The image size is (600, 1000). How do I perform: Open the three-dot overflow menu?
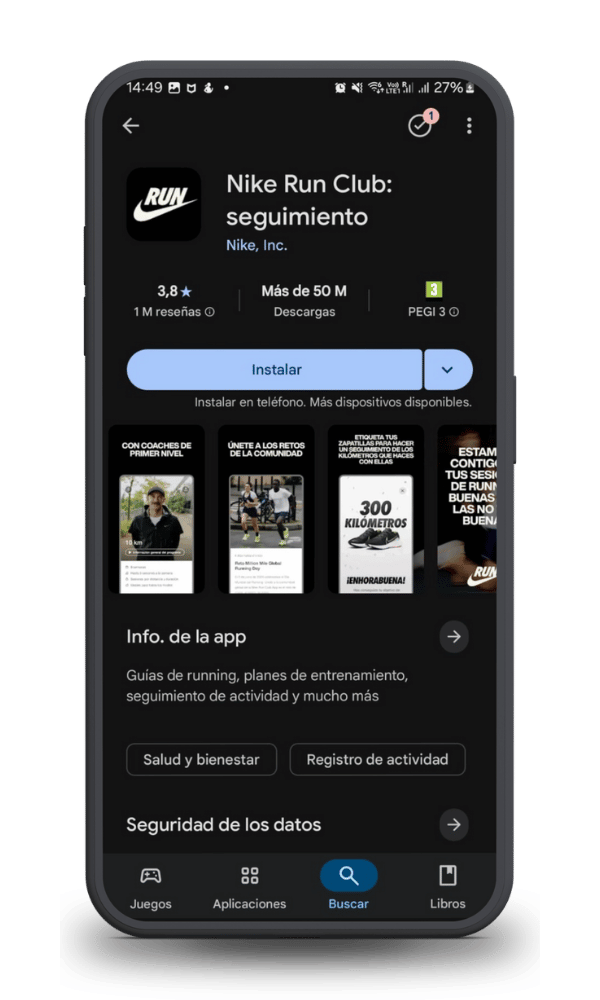(x=469, y=126)
